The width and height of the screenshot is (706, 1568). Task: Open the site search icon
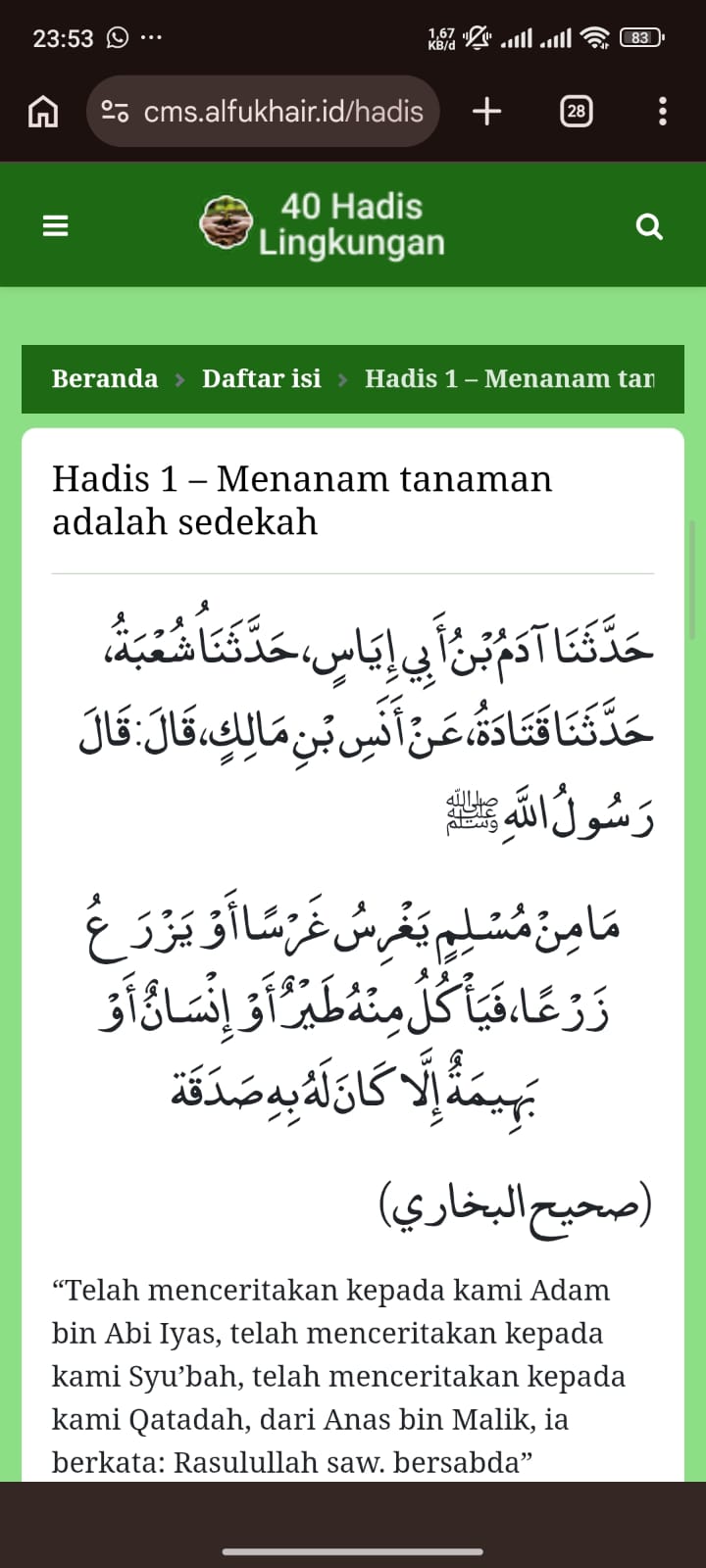pyautogui.click(x=649, y=227)
